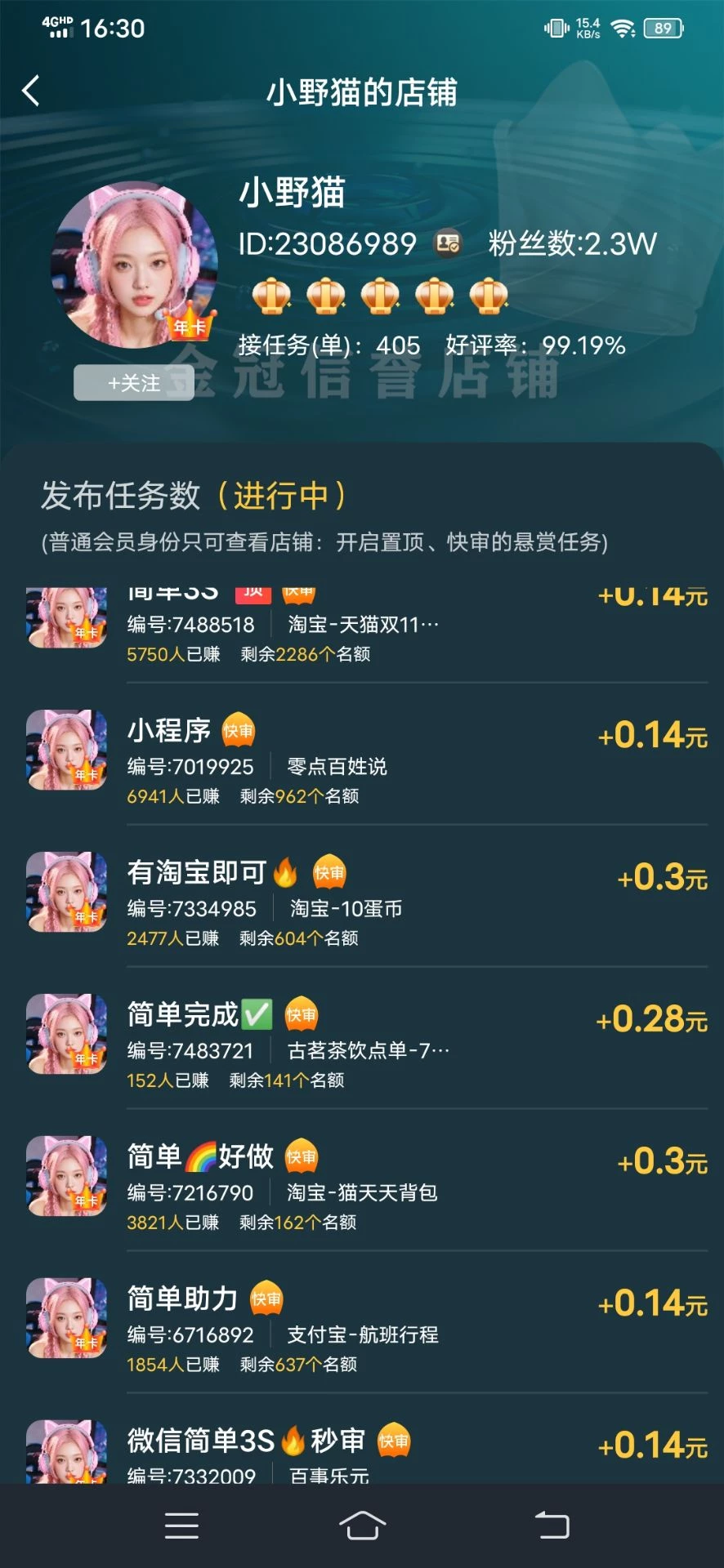Follow 小野猫 with the +关注 button

pos(134,383)
